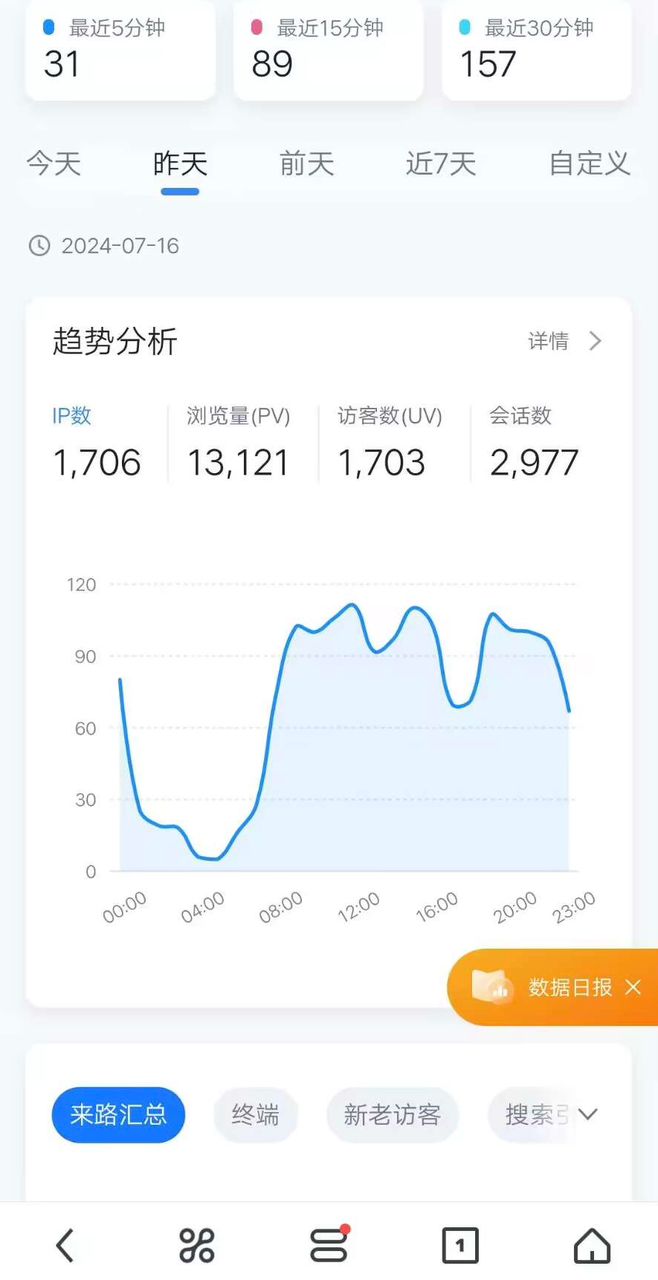Switch to the 今天 tab
Screen dimensions: 658x1280
54,164
